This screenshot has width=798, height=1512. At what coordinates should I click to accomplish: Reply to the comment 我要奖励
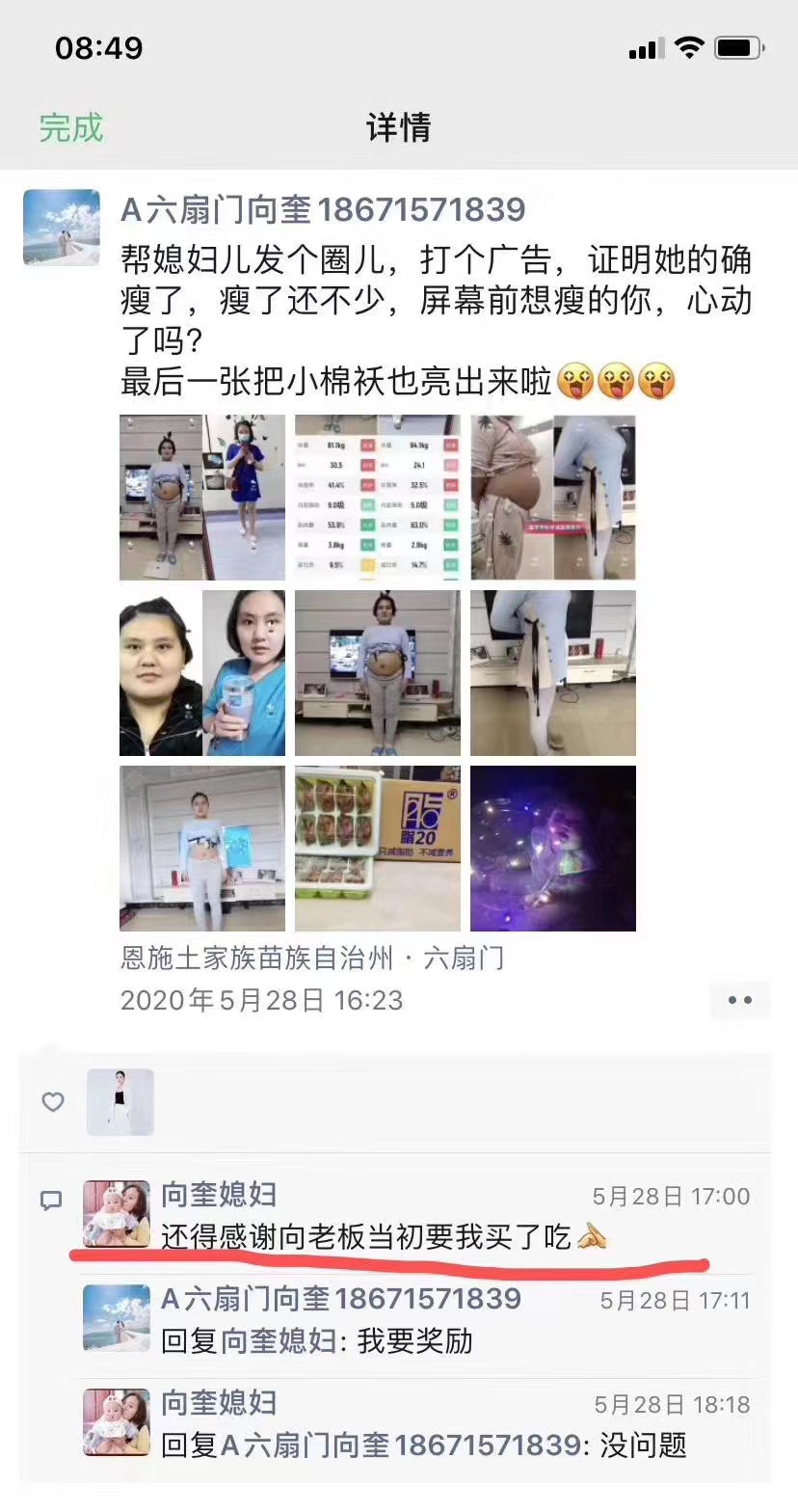pos(414,1341)
